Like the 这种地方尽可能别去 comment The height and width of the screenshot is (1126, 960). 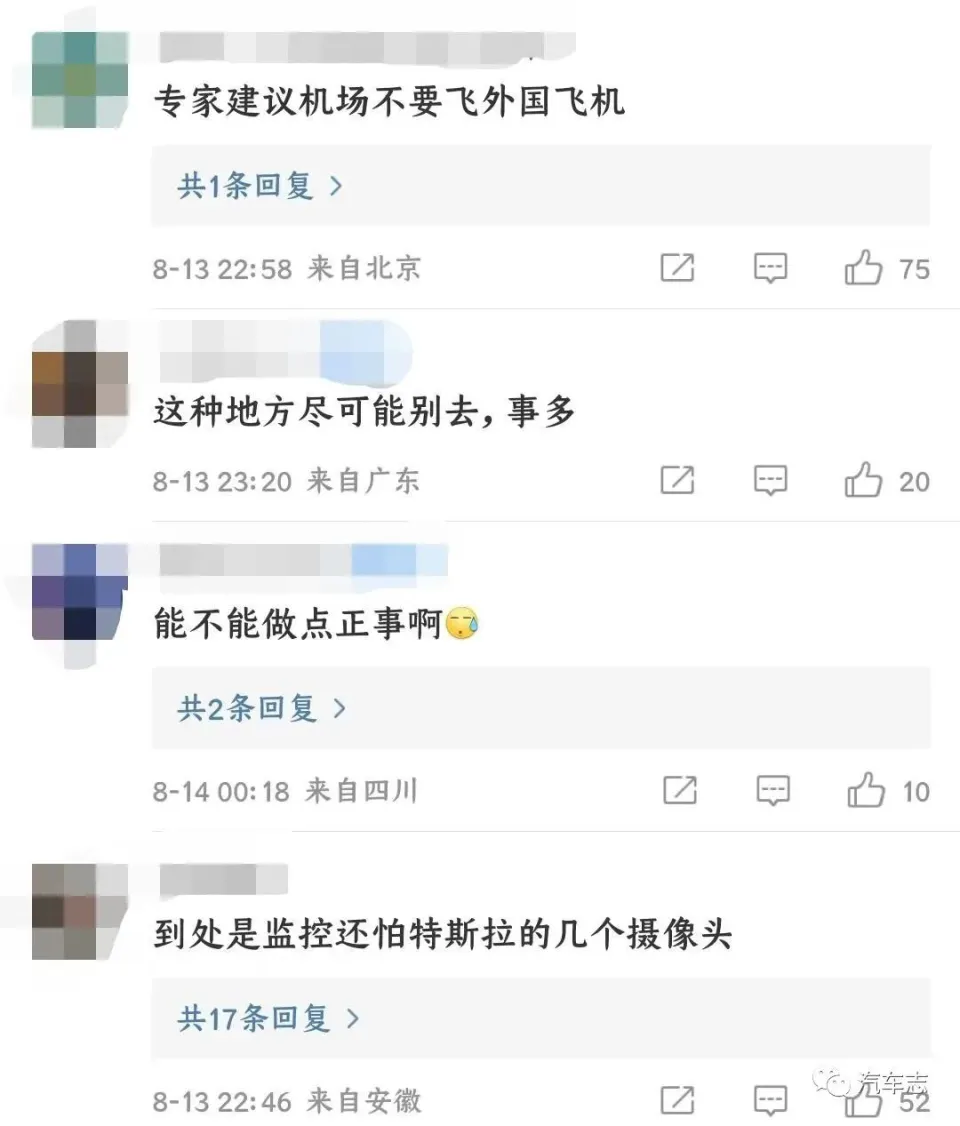(864, 481)
